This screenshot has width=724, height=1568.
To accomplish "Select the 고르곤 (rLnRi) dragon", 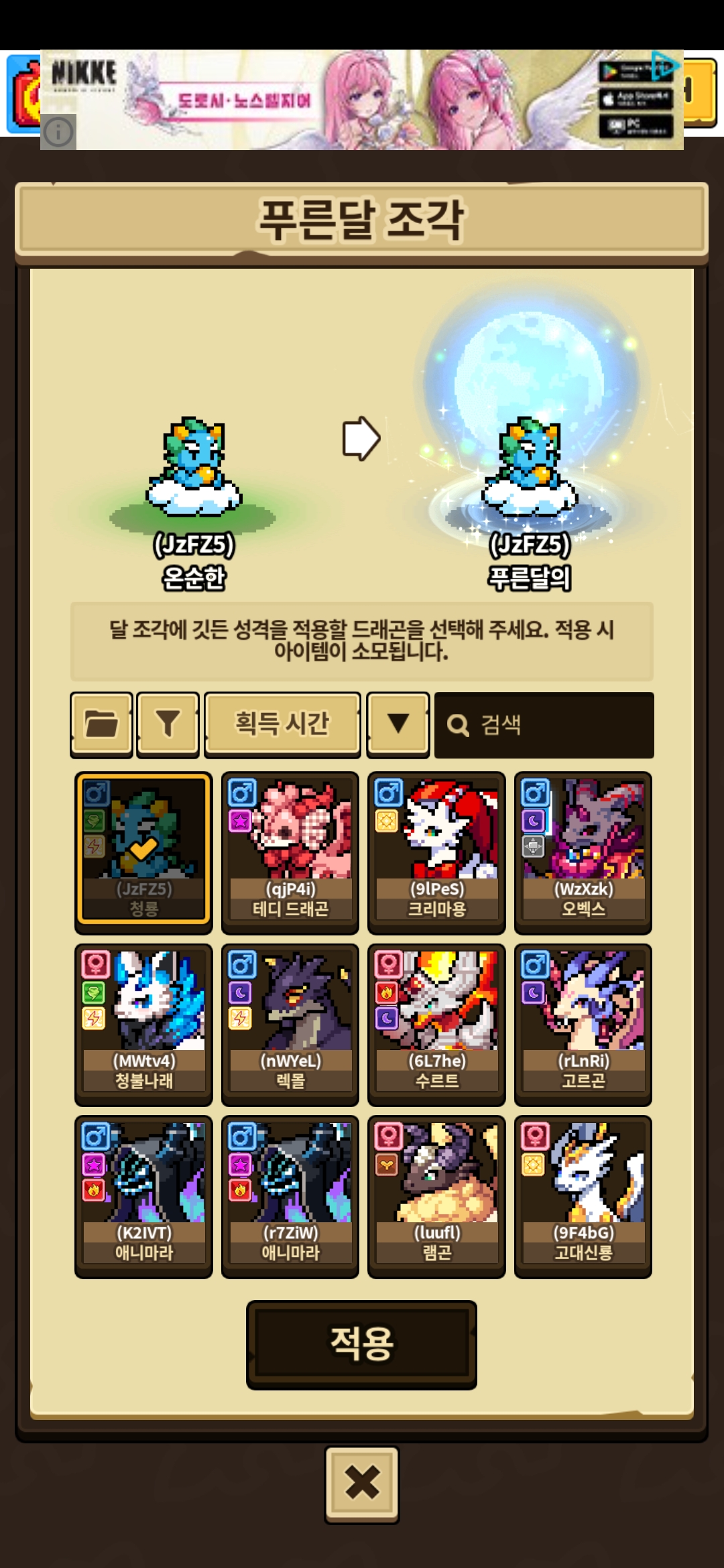I will pos(583,1024).
